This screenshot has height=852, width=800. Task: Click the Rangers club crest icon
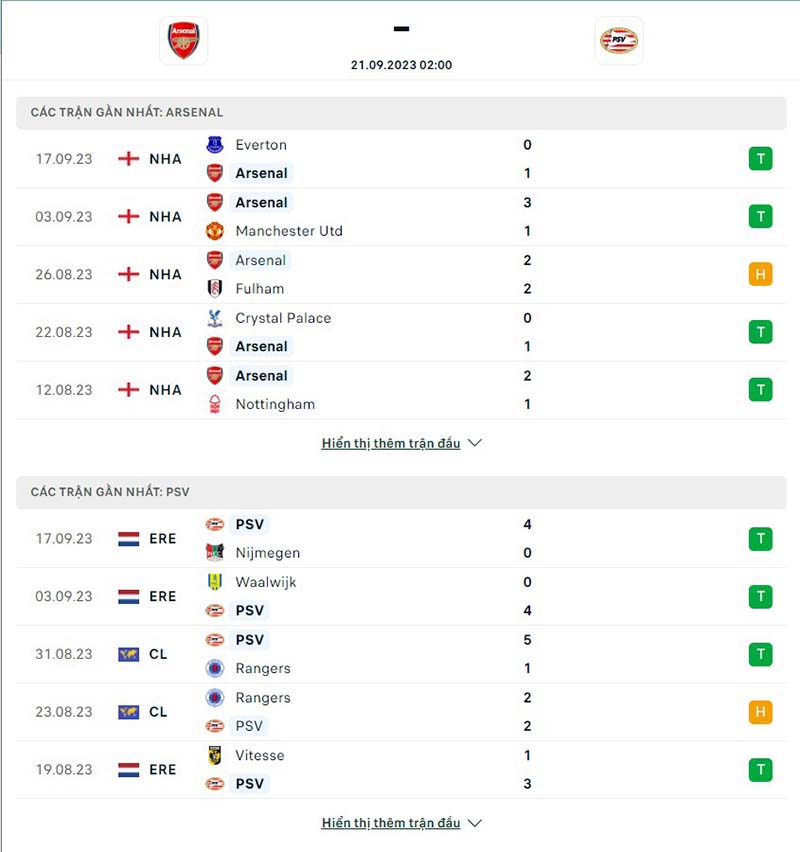click(x=214, y=668)
